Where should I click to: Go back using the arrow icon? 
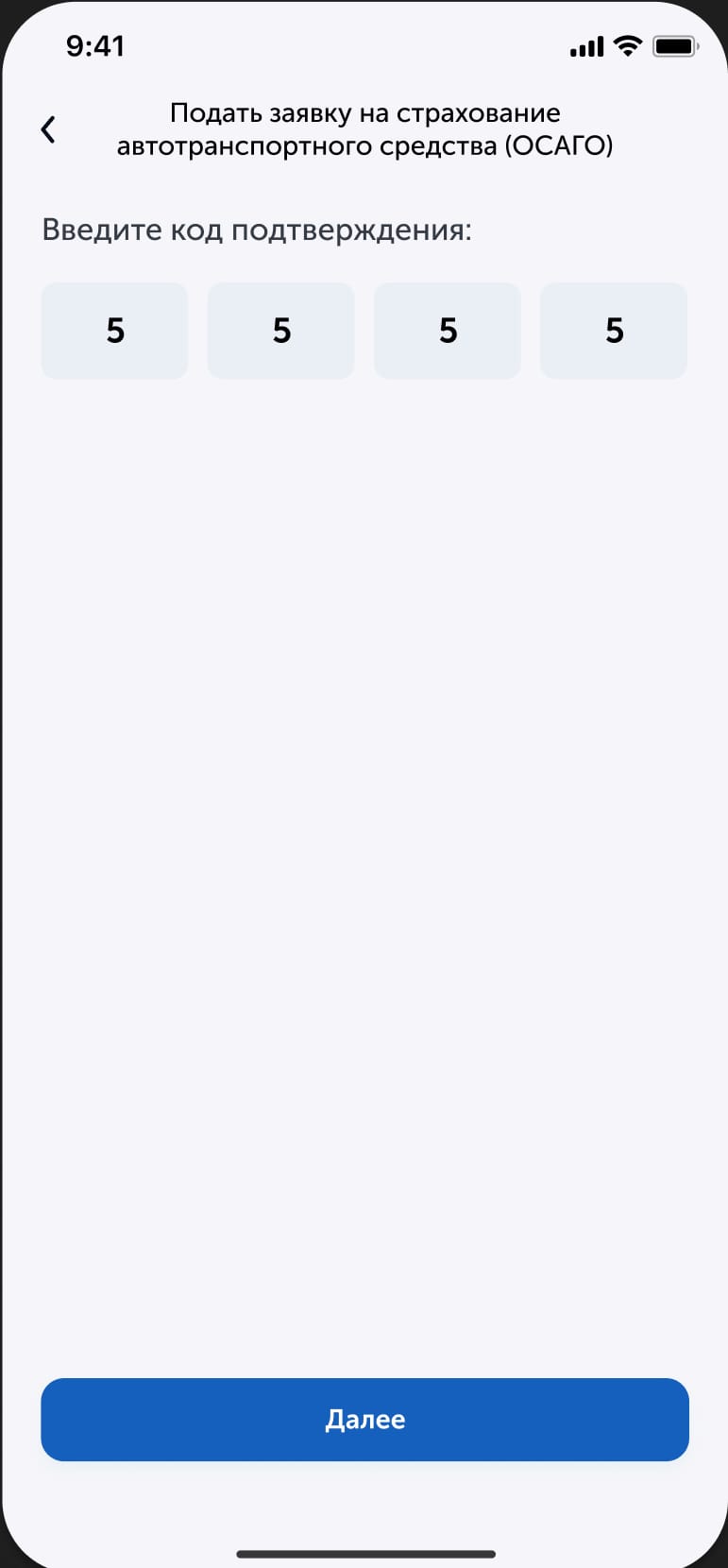click(x=48, y=129)
